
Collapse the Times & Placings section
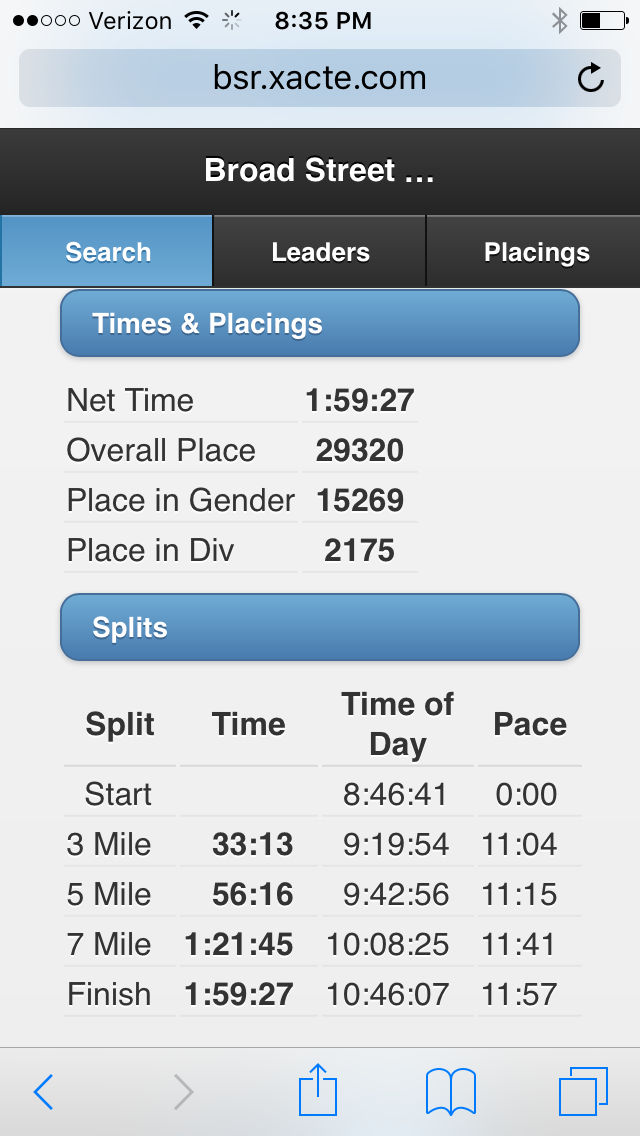click(320, 324)
